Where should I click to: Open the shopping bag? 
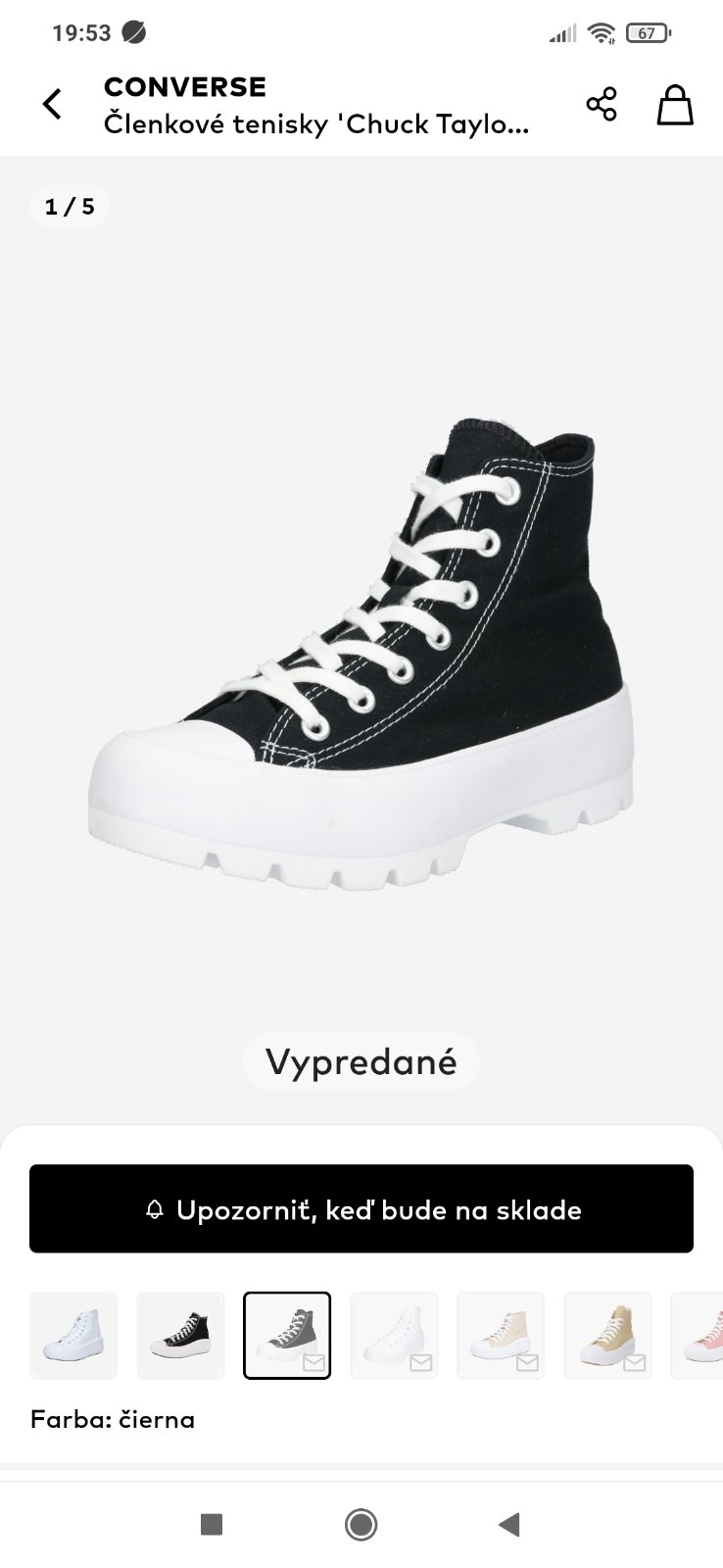[674, 104]
